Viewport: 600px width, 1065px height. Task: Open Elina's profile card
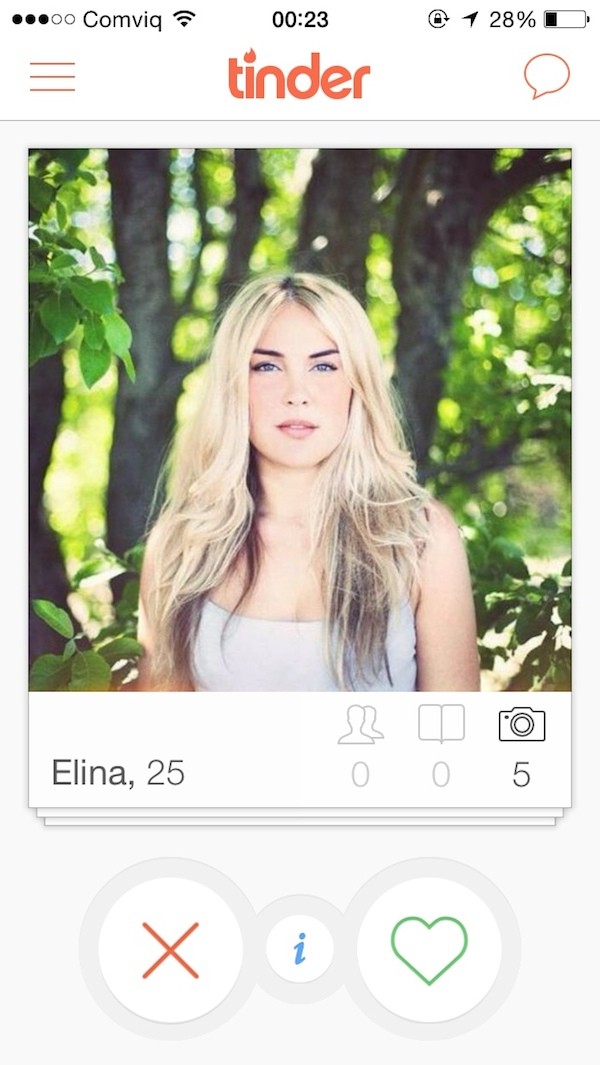pyautogui.click(x=300, y=420)
